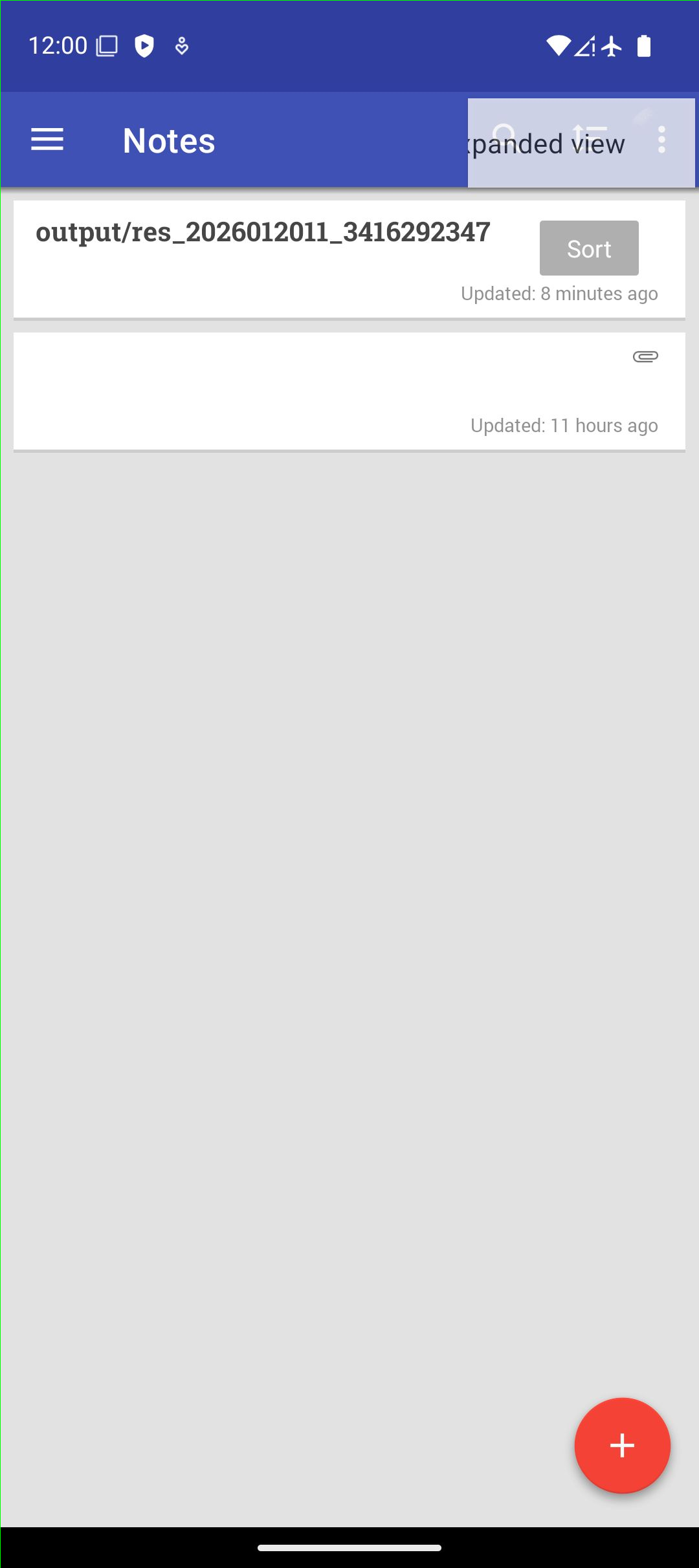This screenshot has width=699, height=1568.
Task: Open the overflow options menu
Action: click(x=661, y=140)
